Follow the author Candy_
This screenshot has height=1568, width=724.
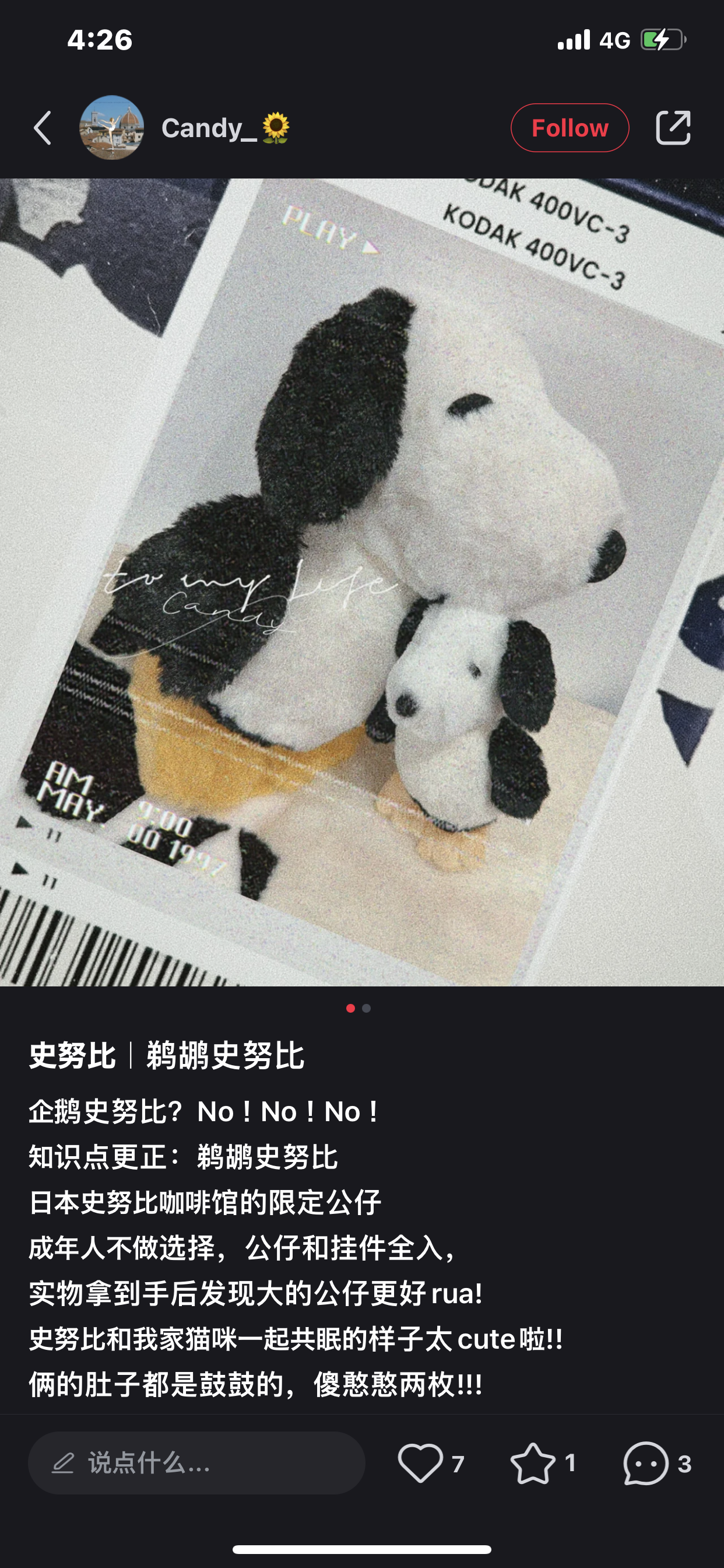pos(570,128)
